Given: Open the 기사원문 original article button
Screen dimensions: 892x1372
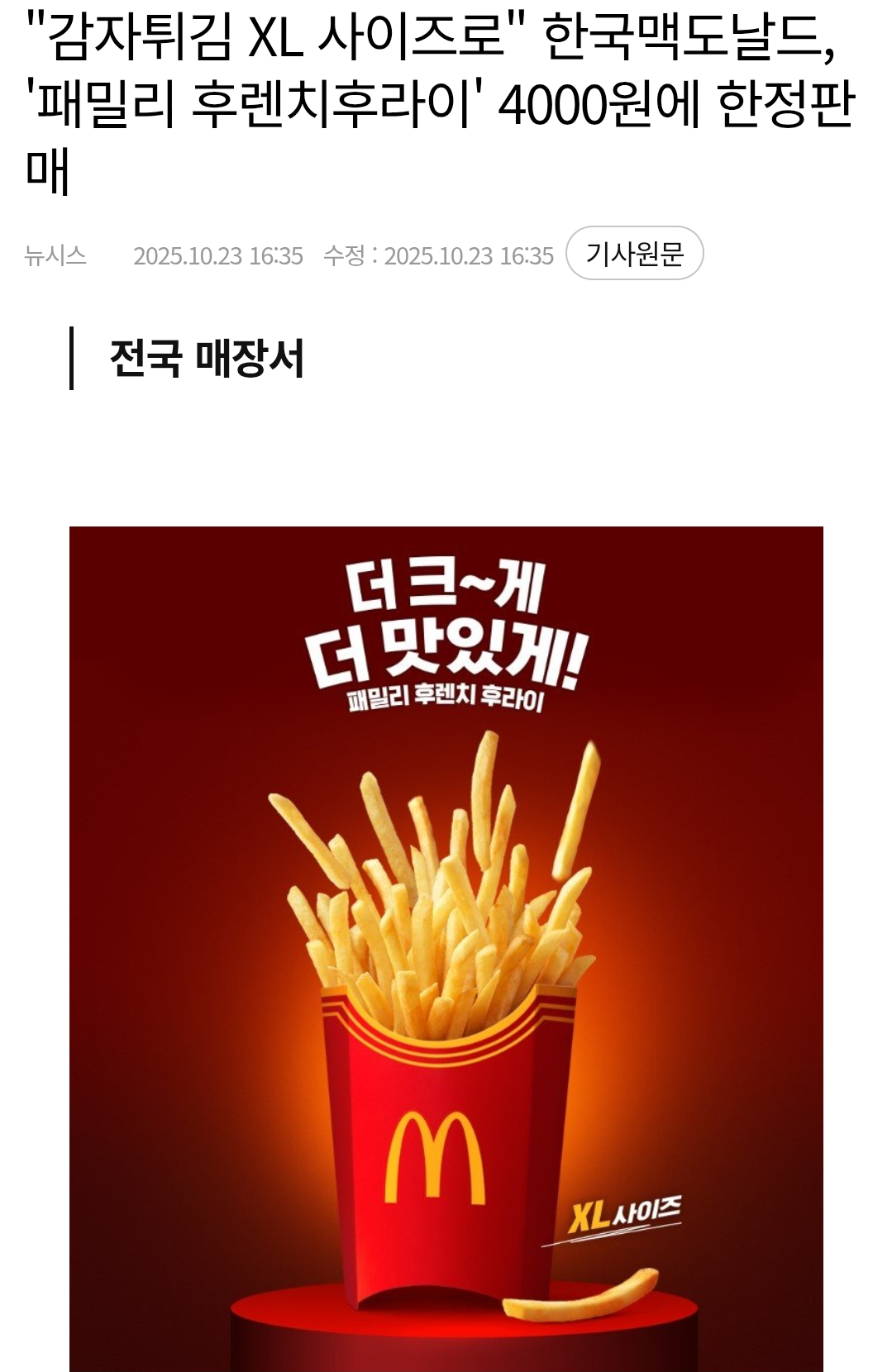Looking at the screenshot, I should coord(634,254).
